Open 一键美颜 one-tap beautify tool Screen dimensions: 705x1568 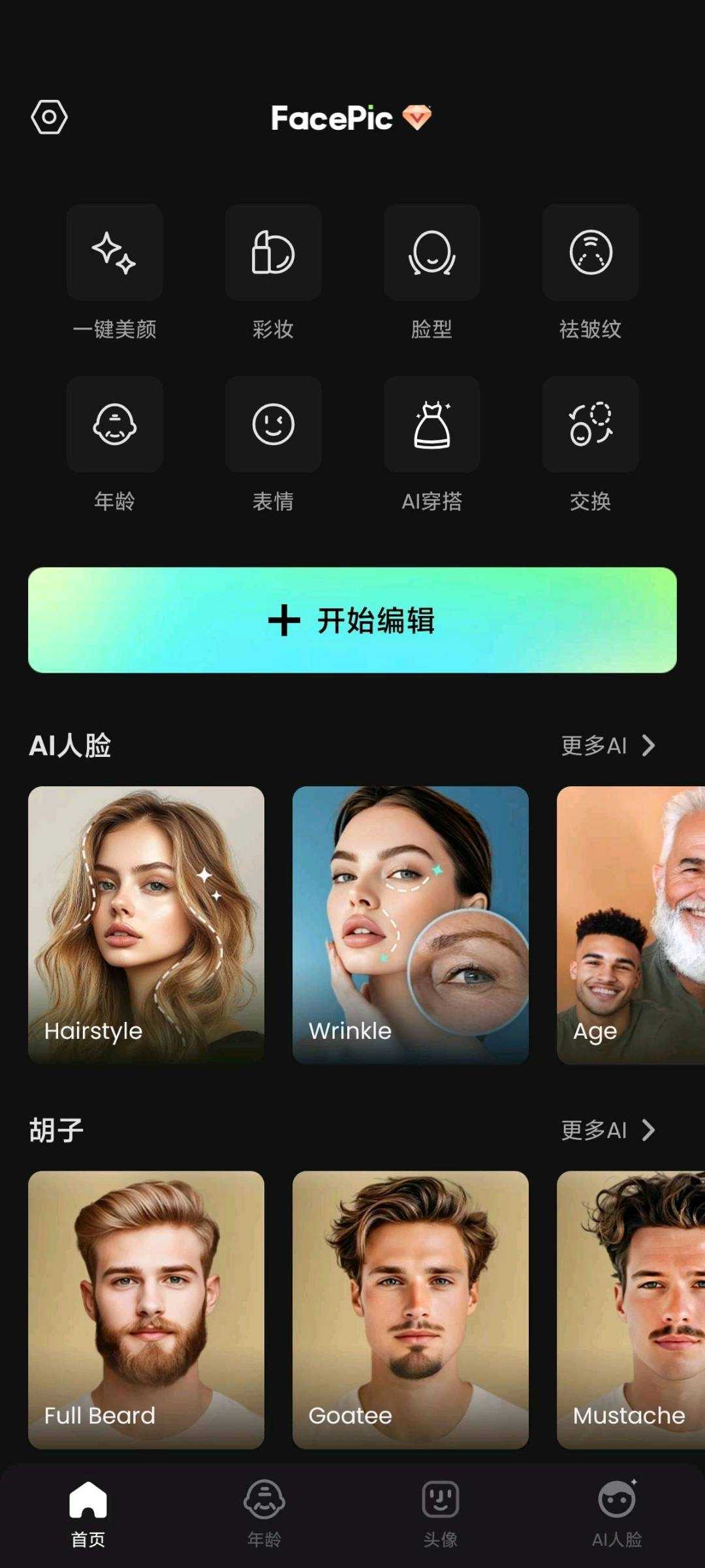[115, 253]
